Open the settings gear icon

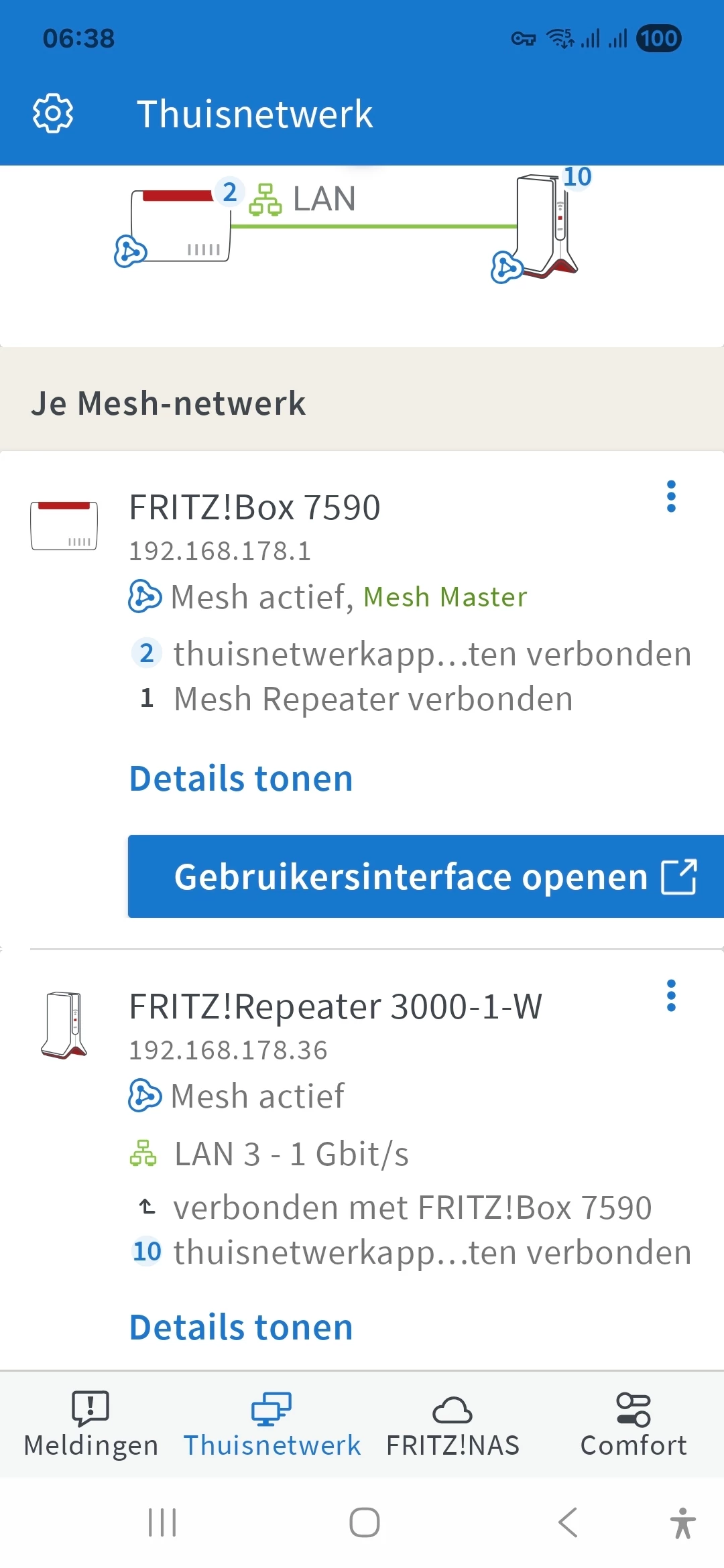[53, 113]
